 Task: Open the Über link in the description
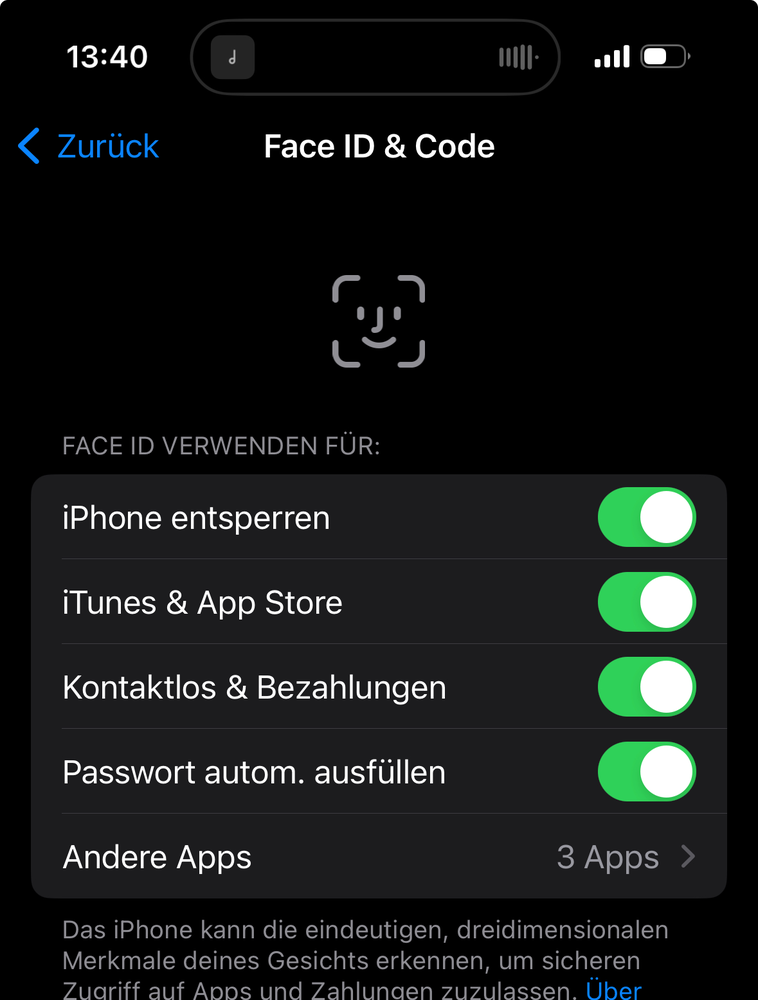point(612,990)
